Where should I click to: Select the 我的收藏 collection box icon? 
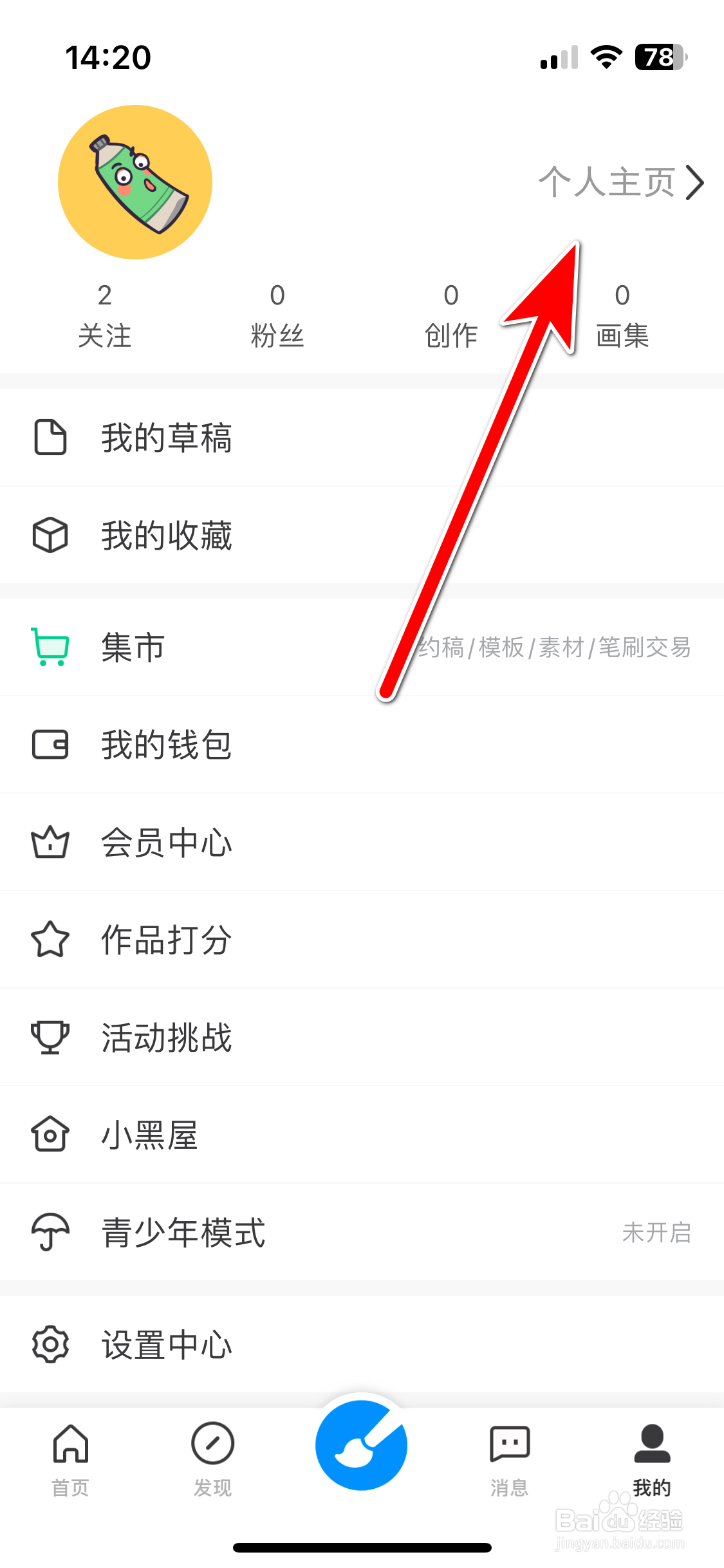50,536
